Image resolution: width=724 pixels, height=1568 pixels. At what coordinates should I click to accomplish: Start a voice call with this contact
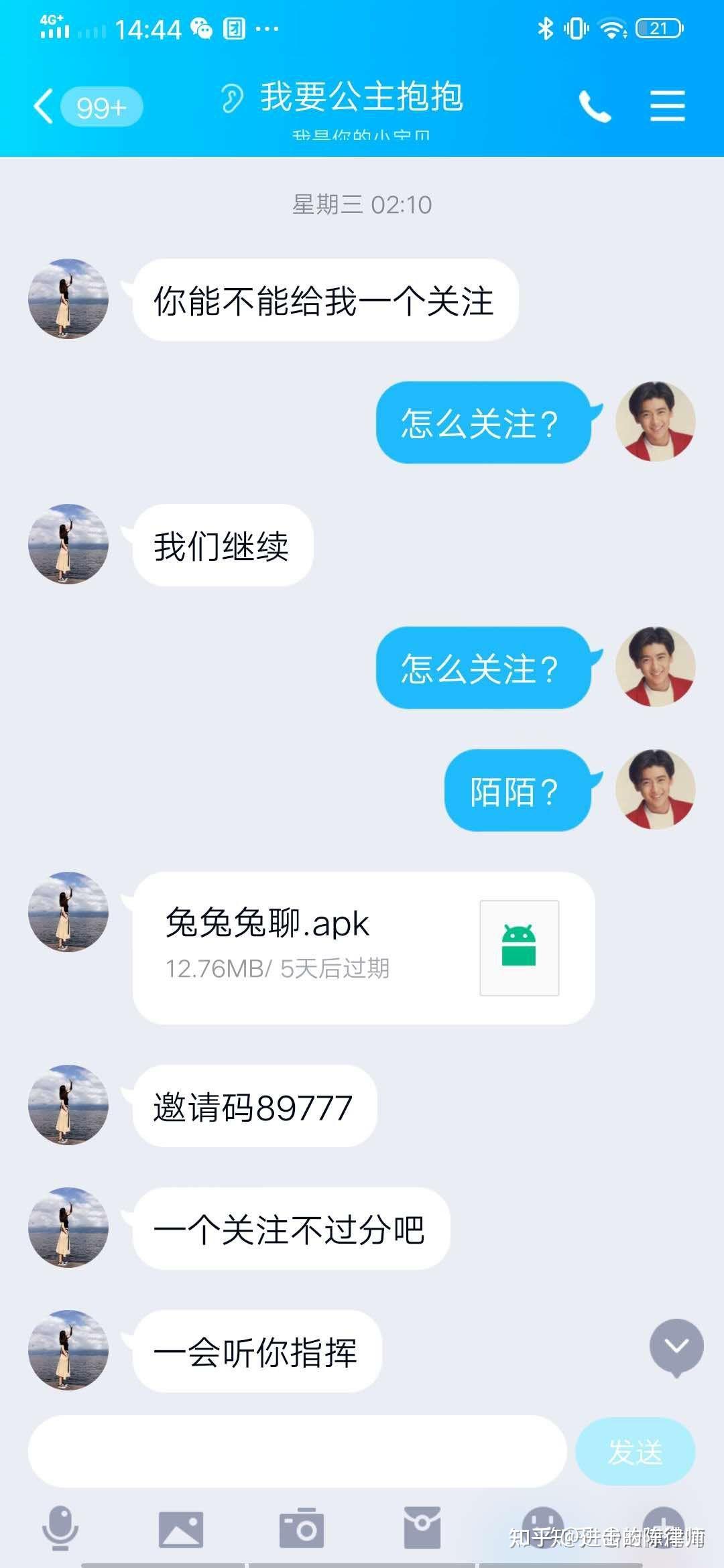click(x=595, y=107)
